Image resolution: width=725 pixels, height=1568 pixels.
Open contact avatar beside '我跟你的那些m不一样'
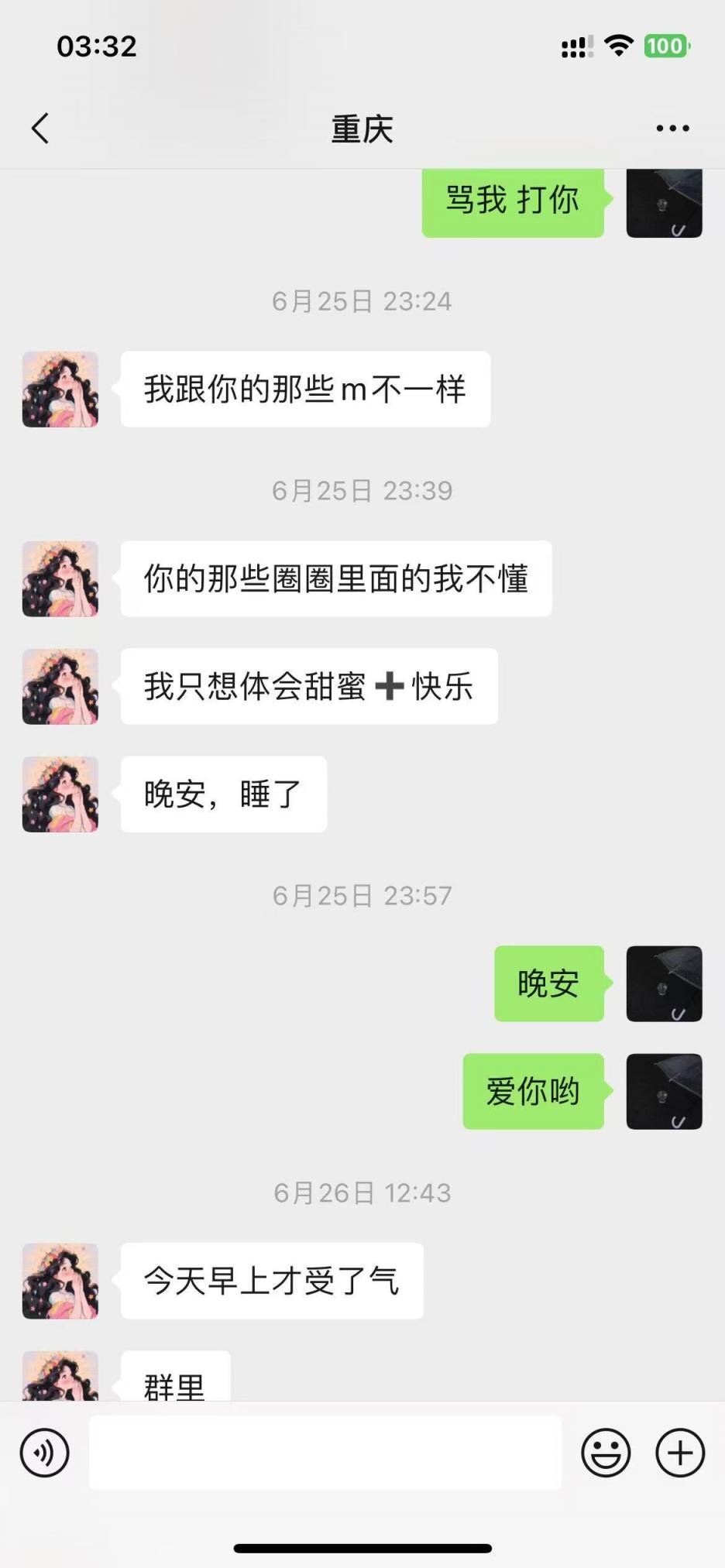(x=60, y=389)
